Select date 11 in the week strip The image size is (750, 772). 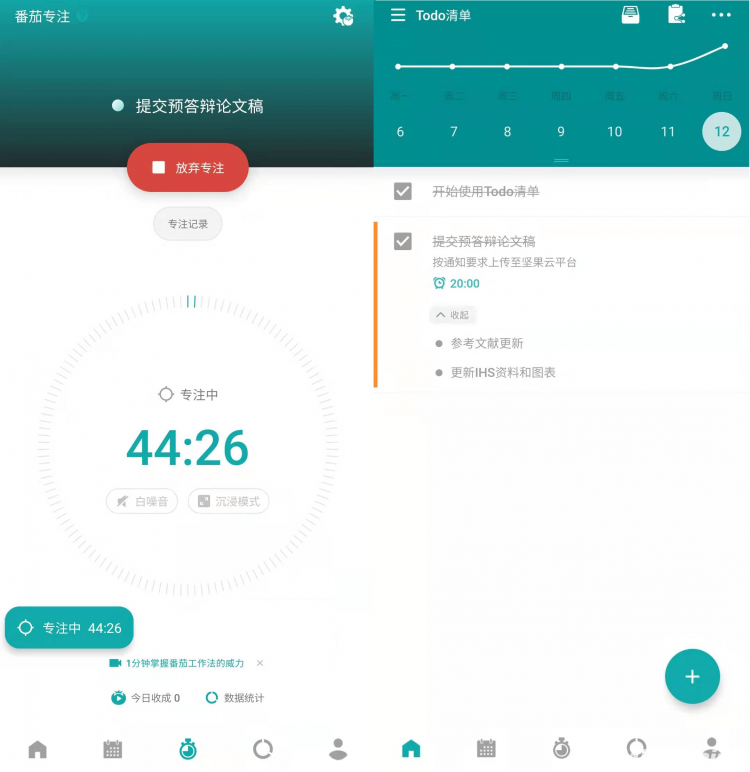(x=668, y=132)
